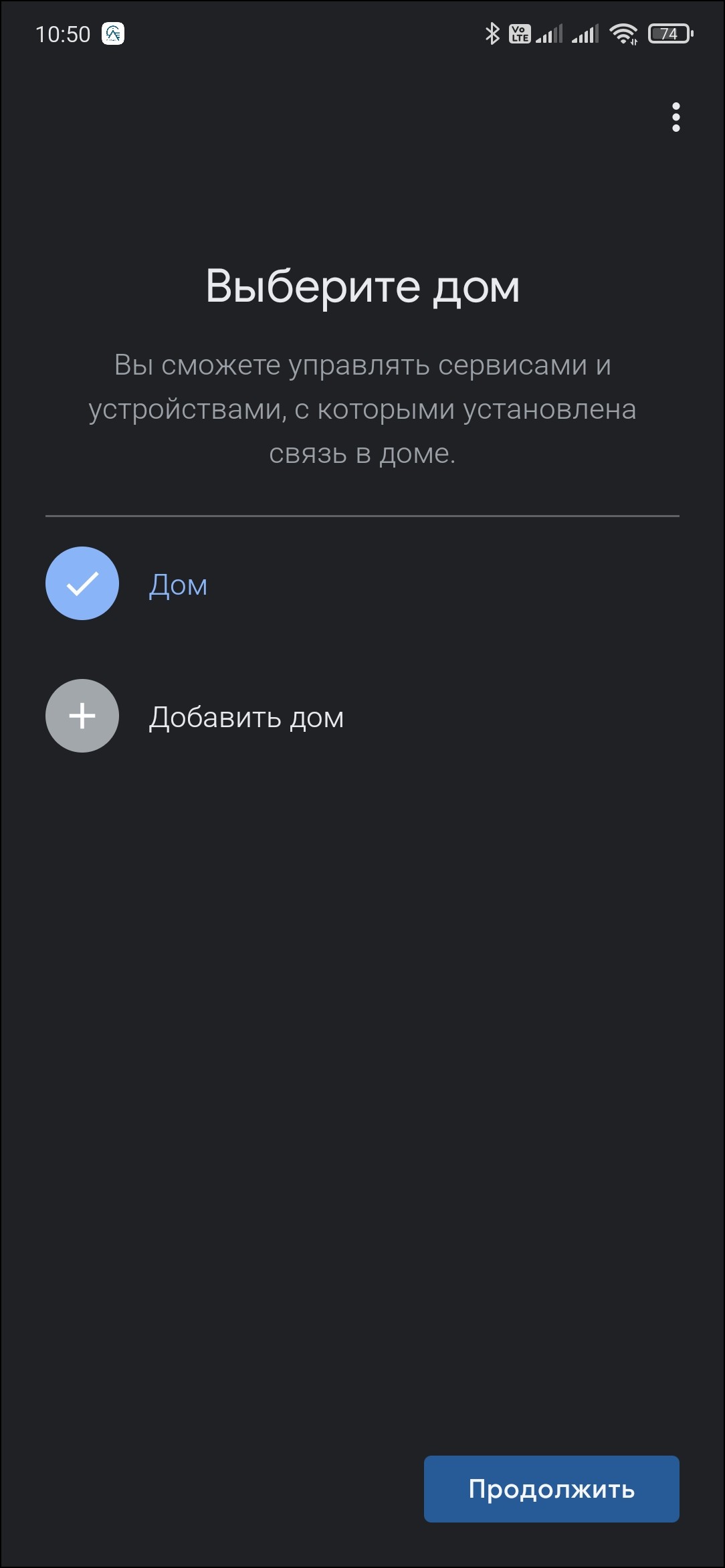Screen dimensions: 725x1568
Task: Open the three-dot overflow menu
Action: tap(676, 117)
